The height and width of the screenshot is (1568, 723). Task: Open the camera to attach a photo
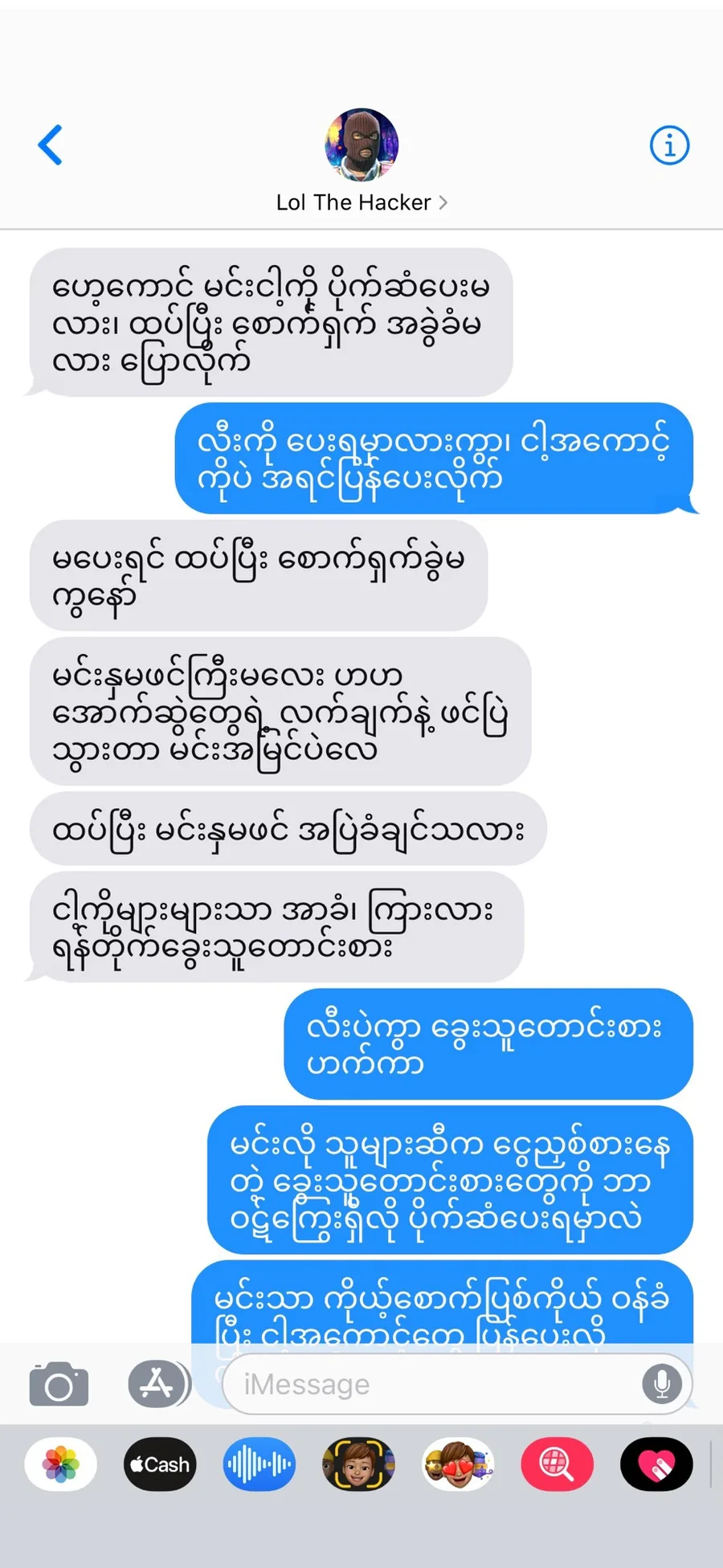click(x=59, y=1384)
